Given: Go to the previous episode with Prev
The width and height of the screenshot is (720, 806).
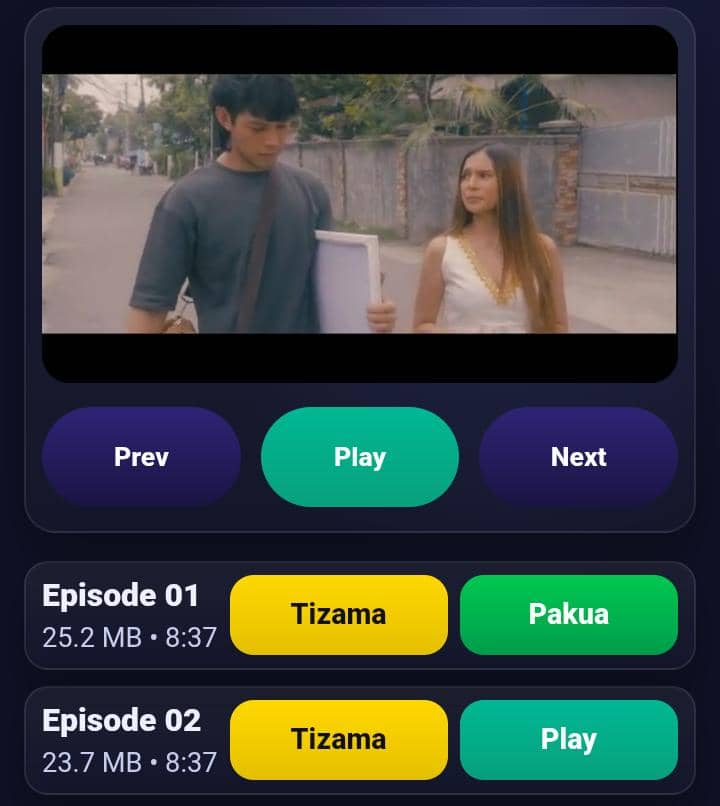Looking at the screenshot, I should [x=141, y=457].
